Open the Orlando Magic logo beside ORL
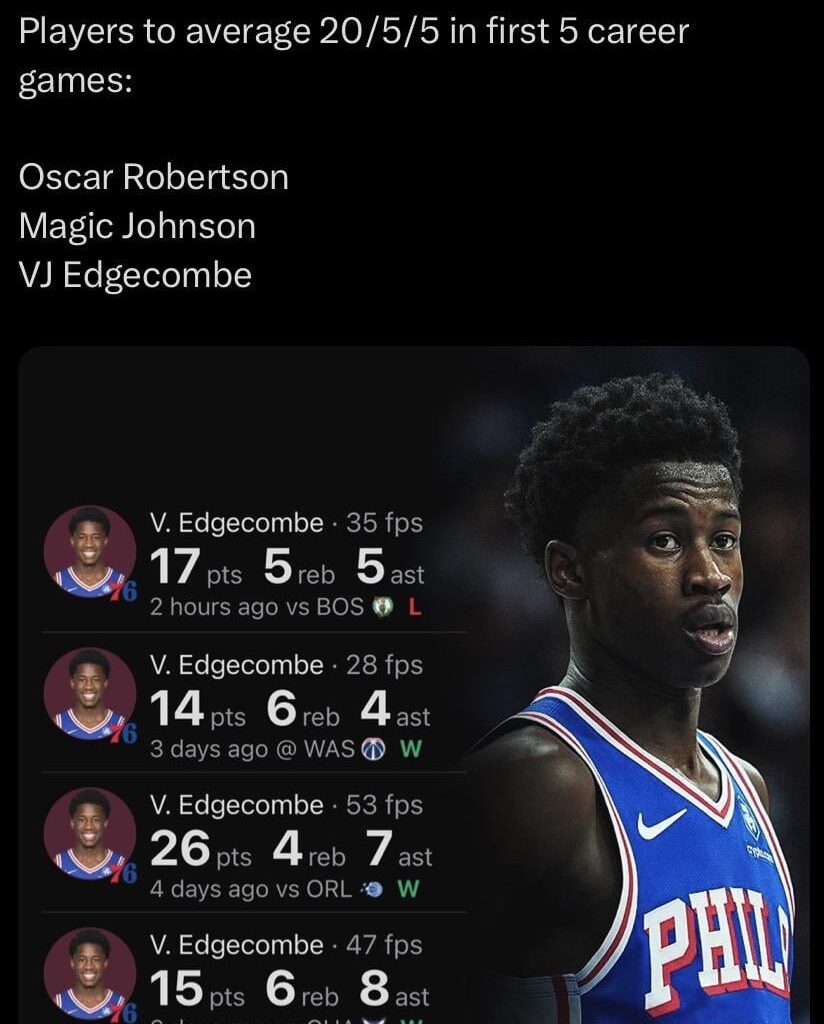The height and width of the screenshot is (1024, 824). 371,888
